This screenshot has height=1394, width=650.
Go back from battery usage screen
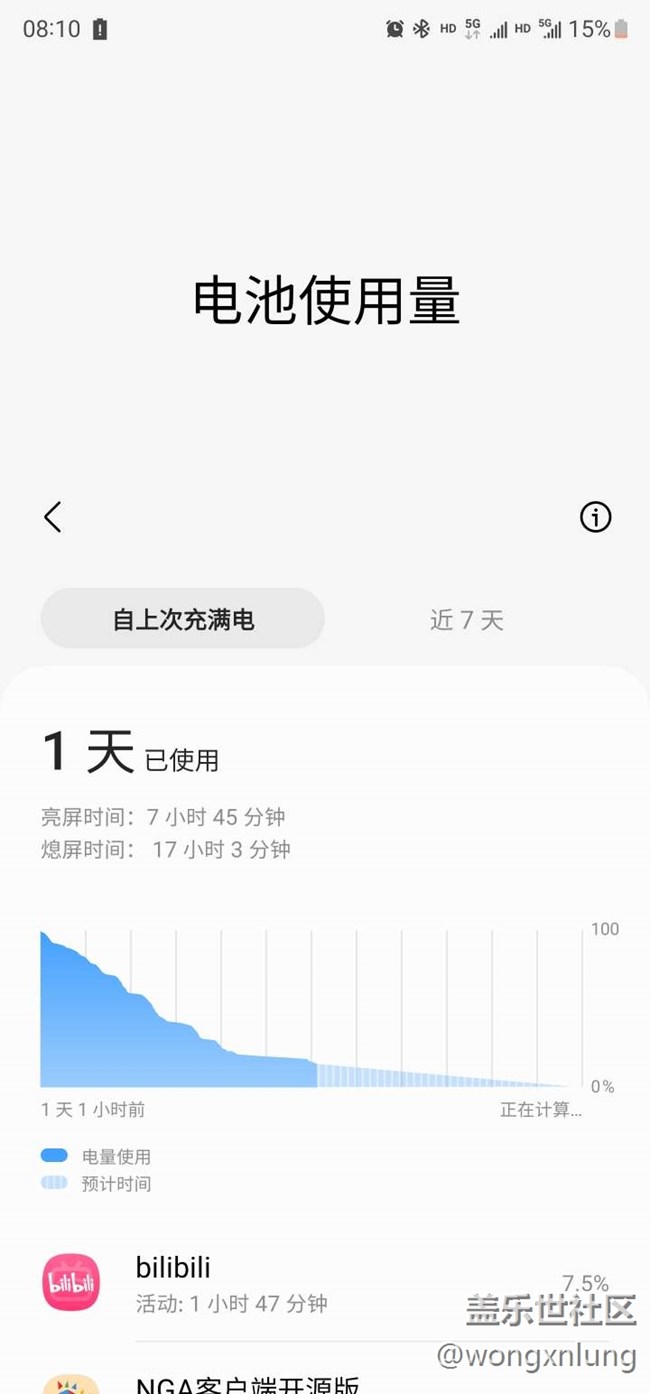[53, 517]
